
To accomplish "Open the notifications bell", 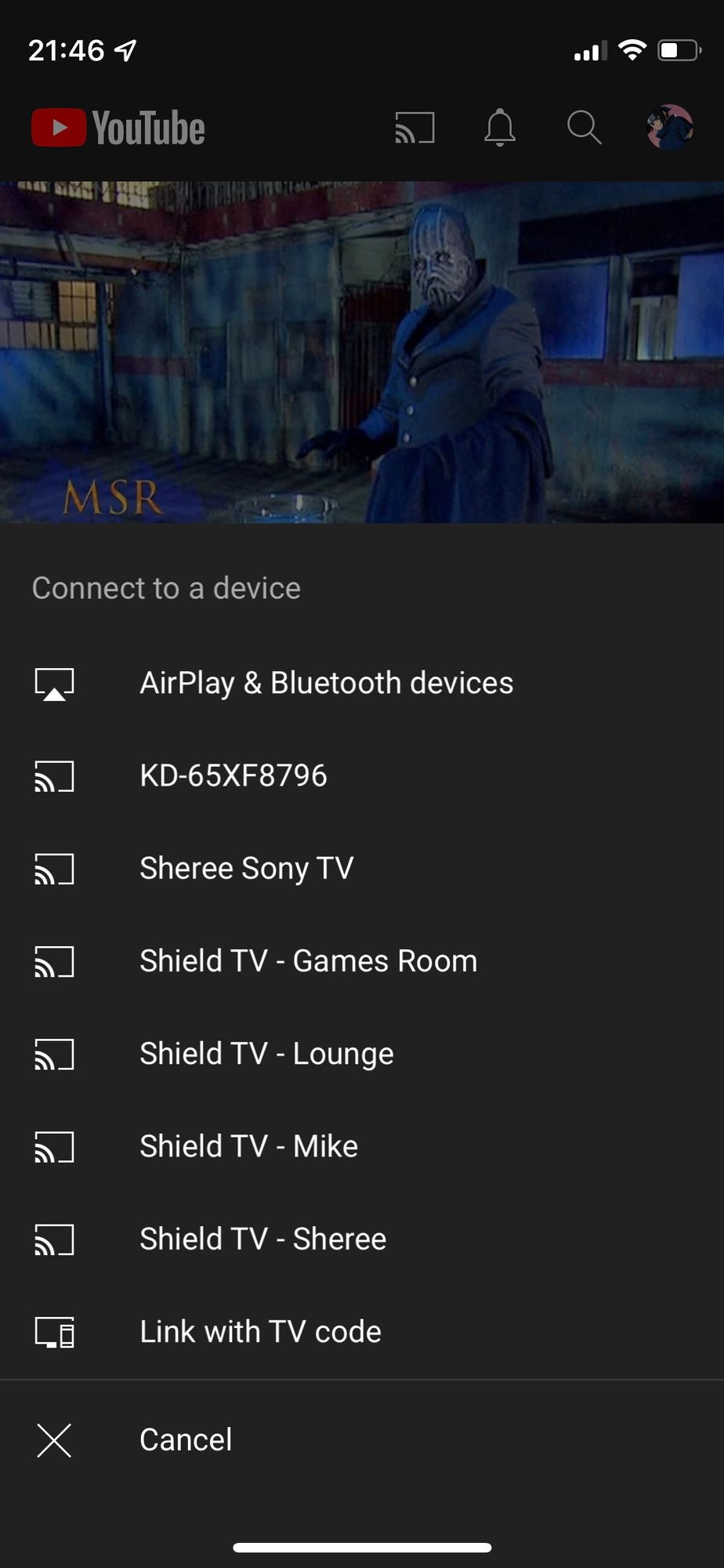I will point(499,128).
